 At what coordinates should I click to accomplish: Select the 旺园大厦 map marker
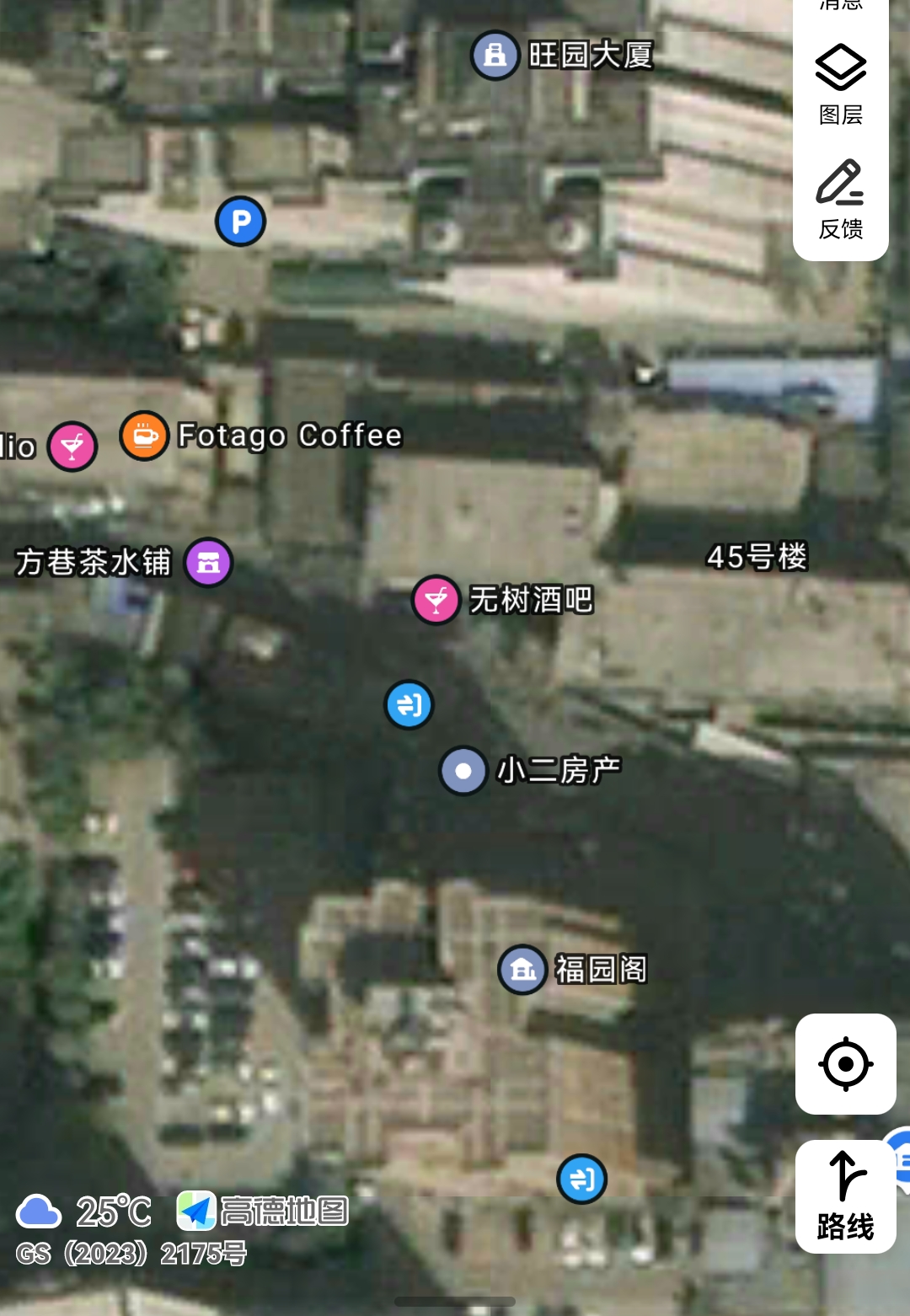495,56
